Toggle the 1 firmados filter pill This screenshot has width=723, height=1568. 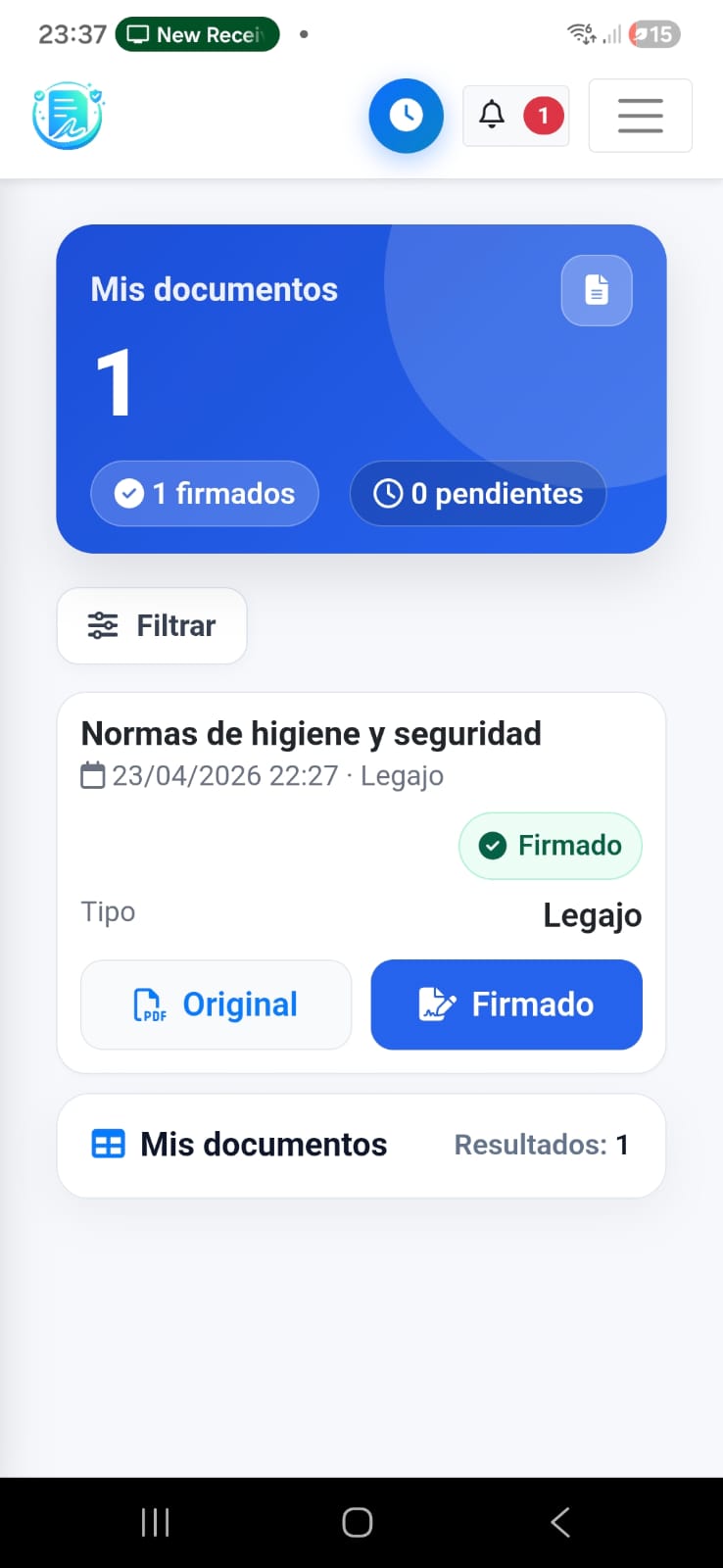(x=204, y=493)
